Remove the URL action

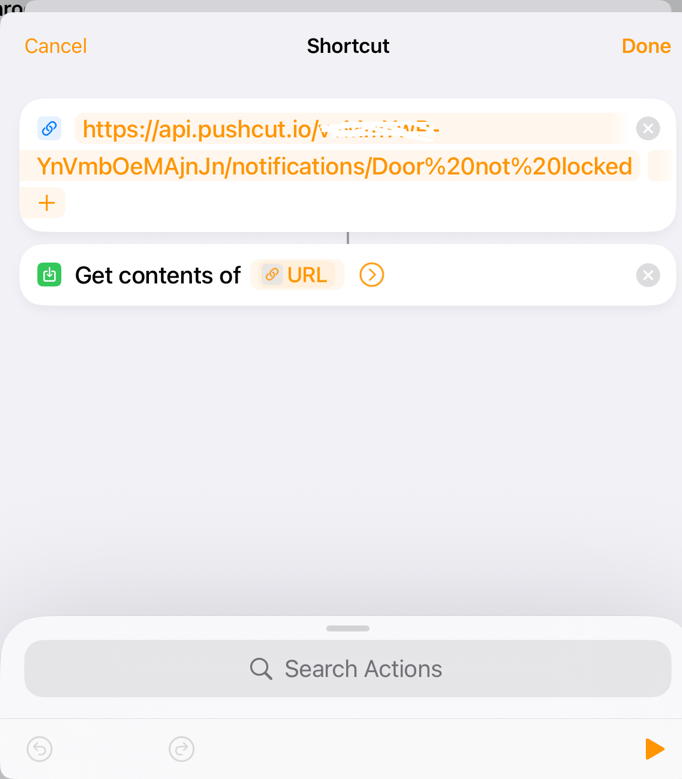[648, 128]
